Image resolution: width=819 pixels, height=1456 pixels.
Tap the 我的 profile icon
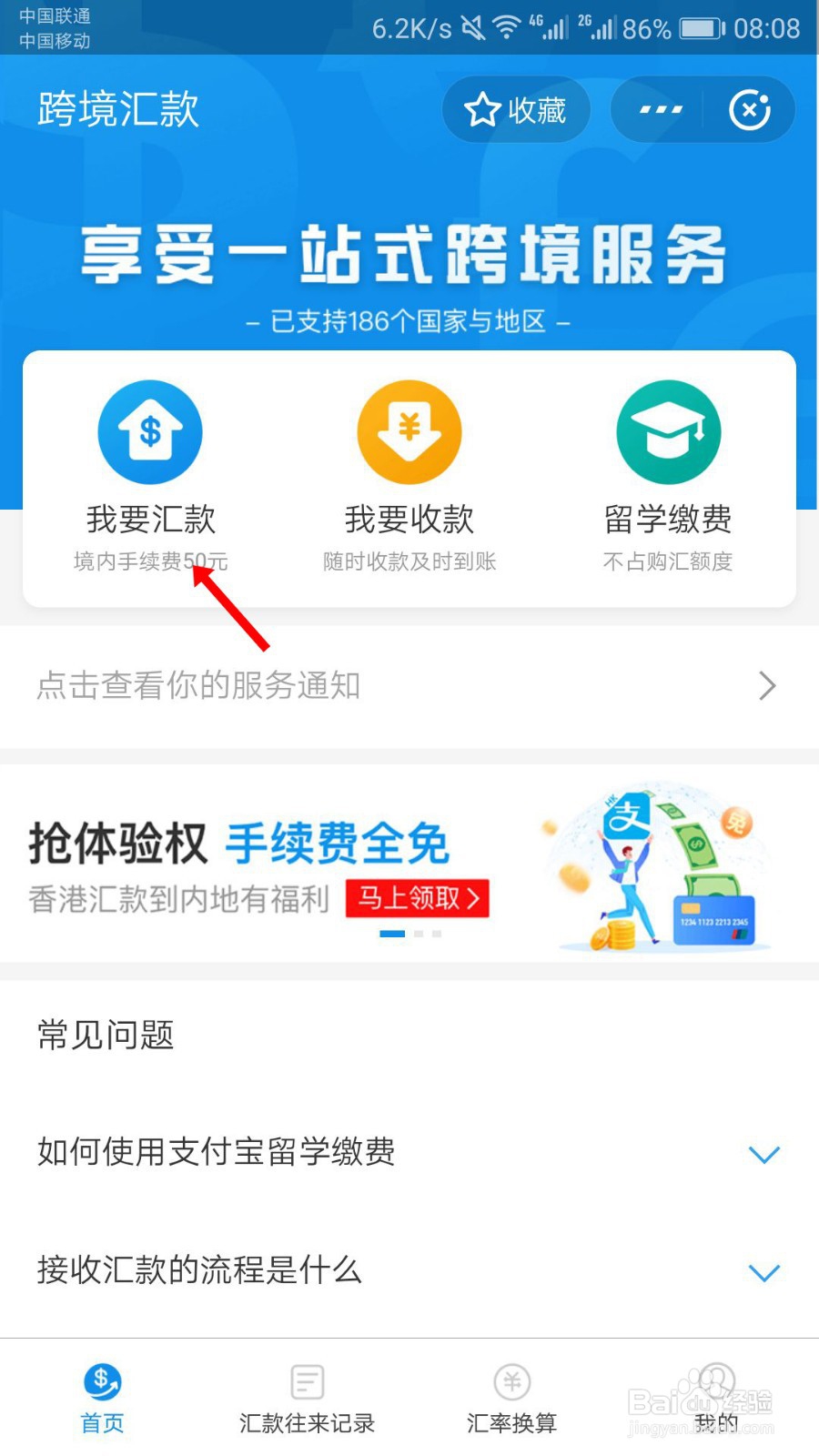[715, 1381]
